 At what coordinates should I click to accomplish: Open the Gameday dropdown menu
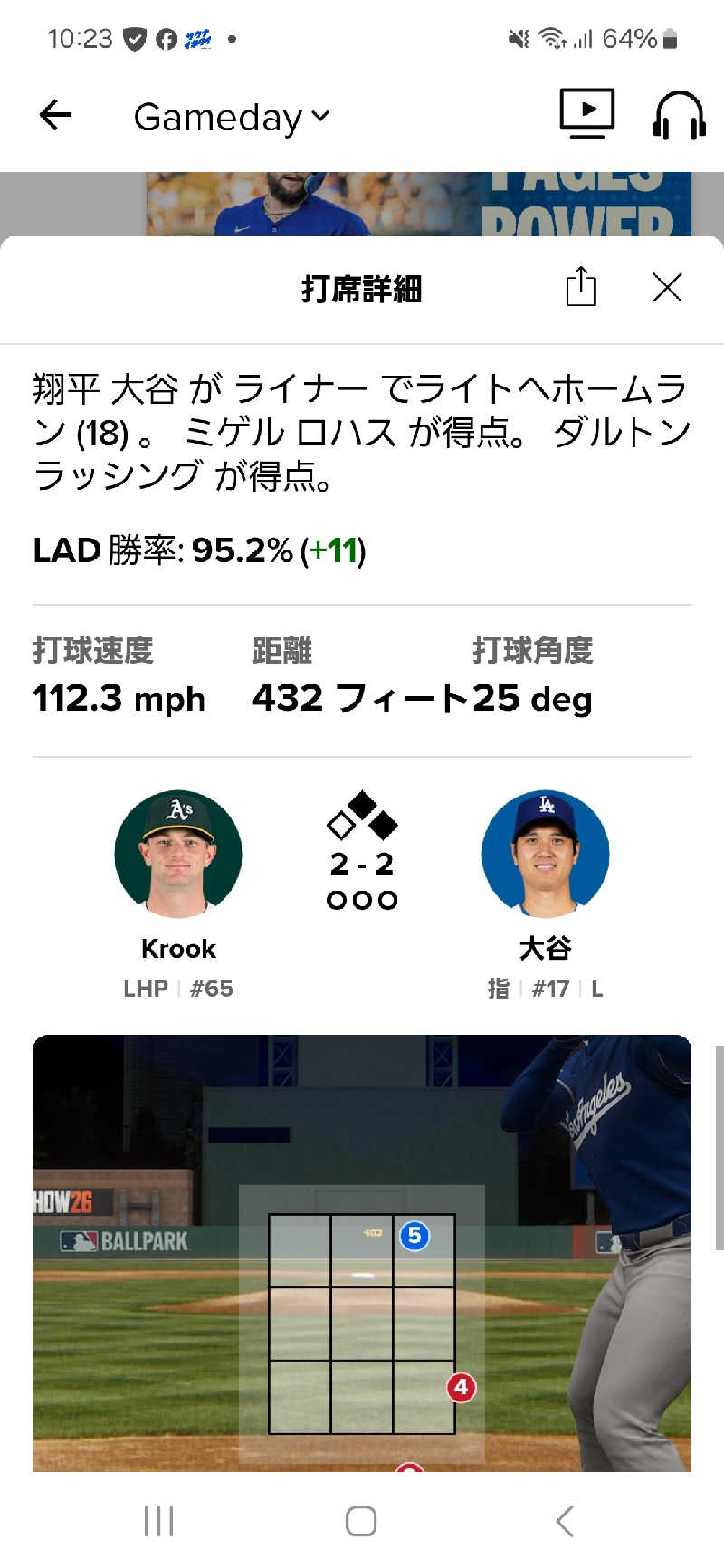point(232,117)
